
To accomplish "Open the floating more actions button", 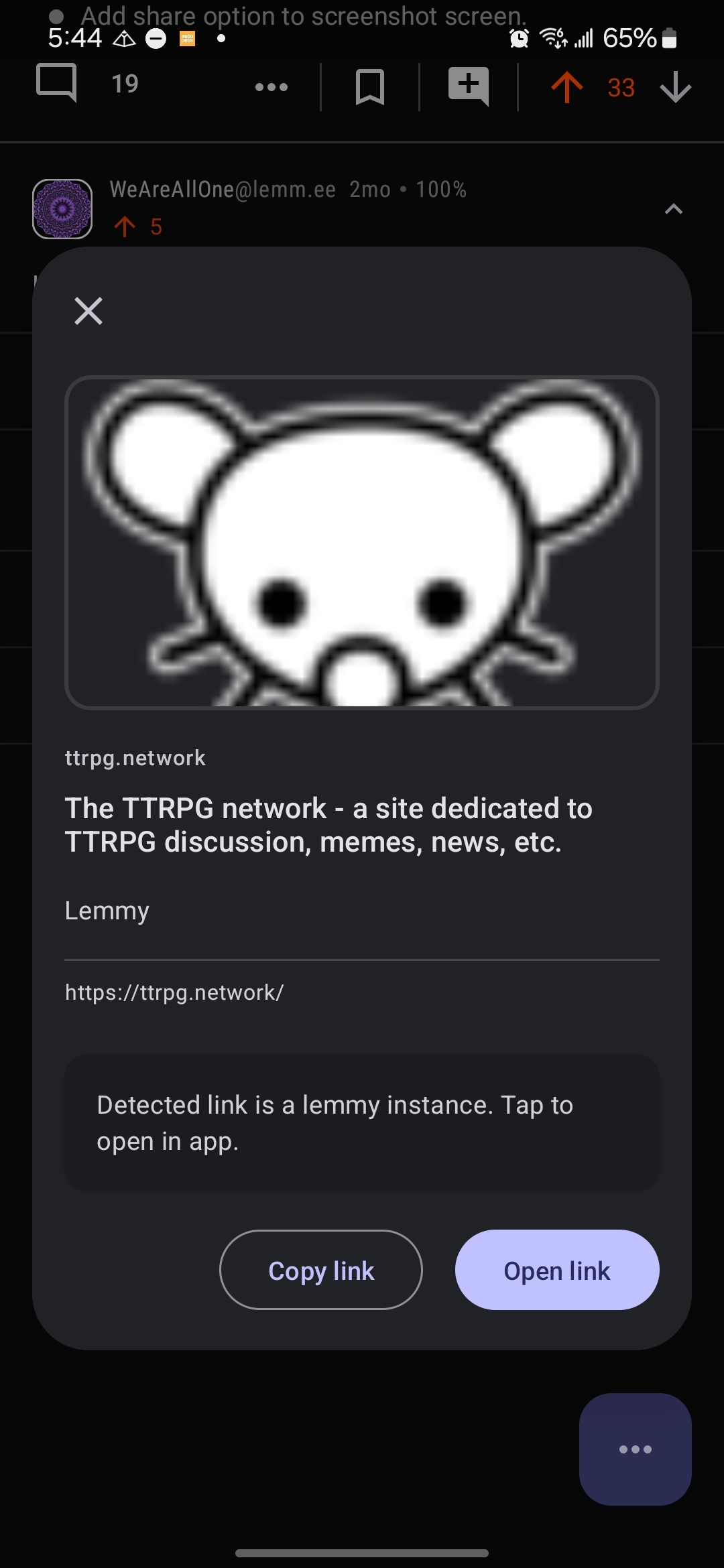I will [635, 1449].
